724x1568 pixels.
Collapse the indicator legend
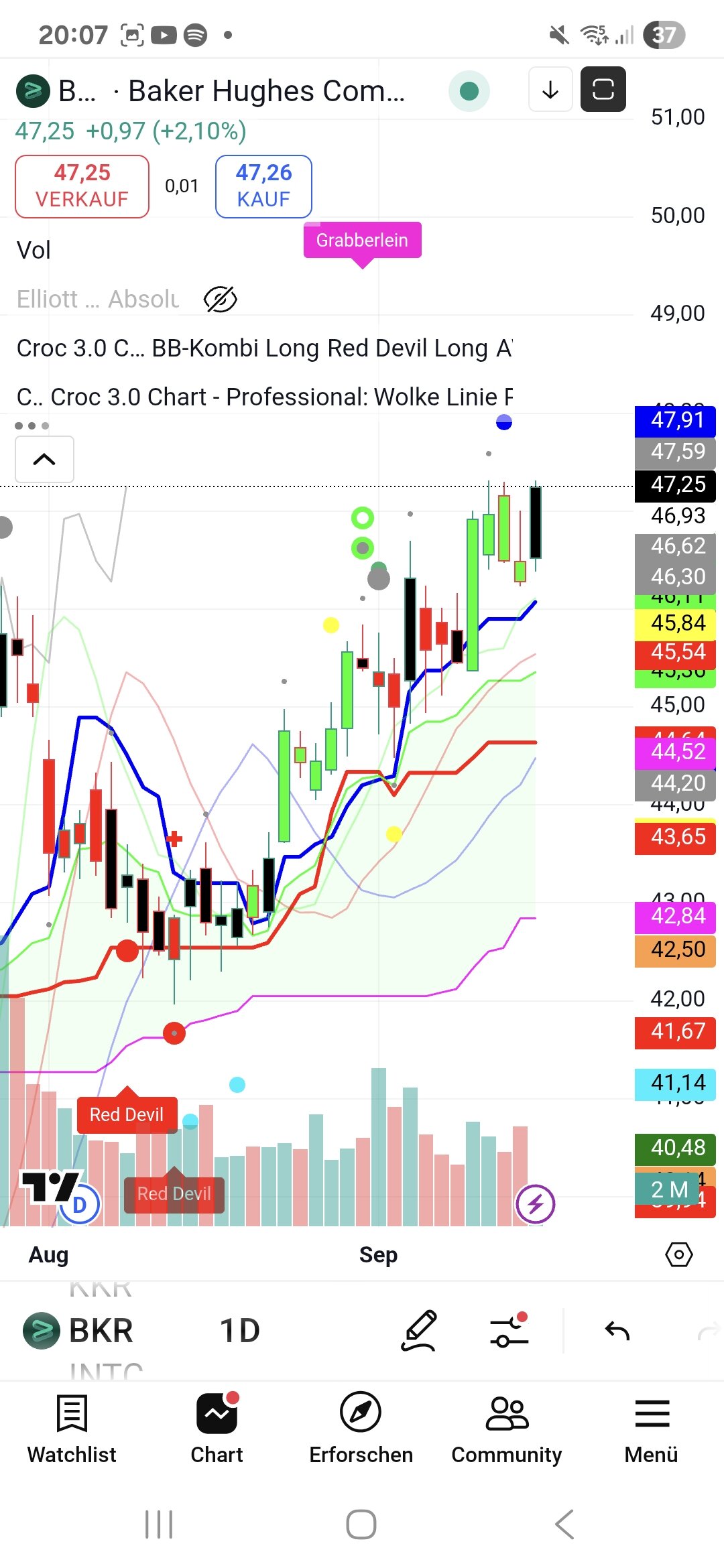(x=44, y=460)
